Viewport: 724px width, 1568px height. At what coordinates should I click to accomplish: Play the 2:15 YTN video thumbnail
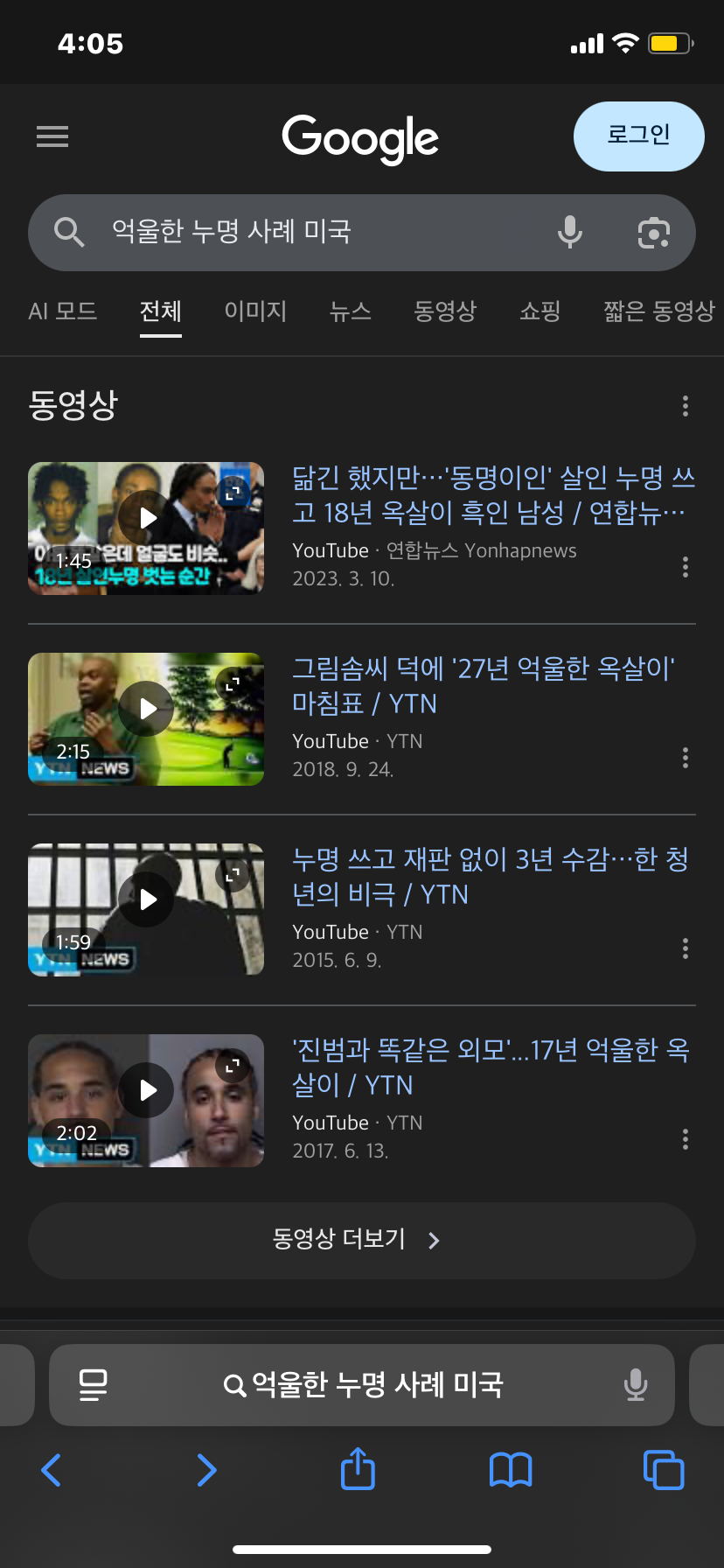146,718
